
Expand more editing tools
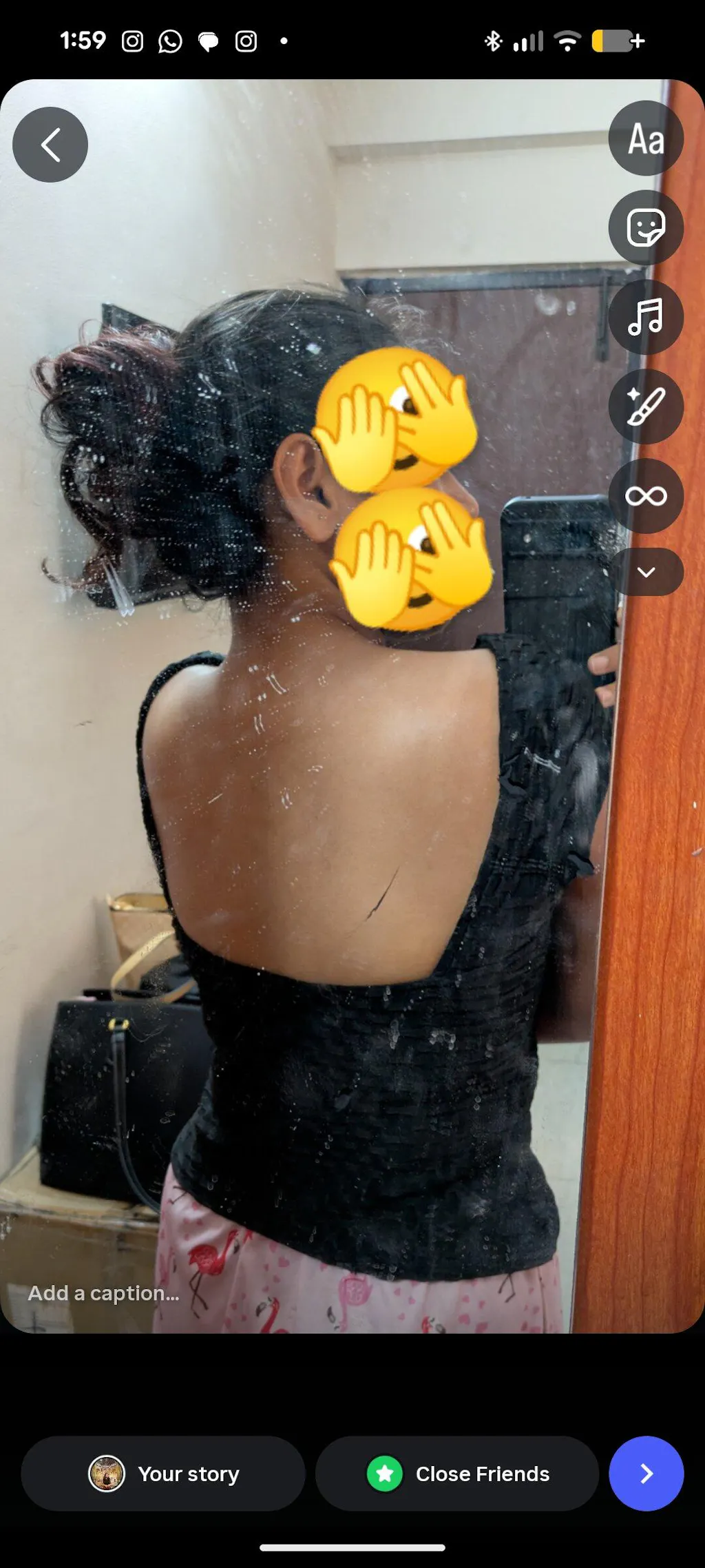point(646,572)
